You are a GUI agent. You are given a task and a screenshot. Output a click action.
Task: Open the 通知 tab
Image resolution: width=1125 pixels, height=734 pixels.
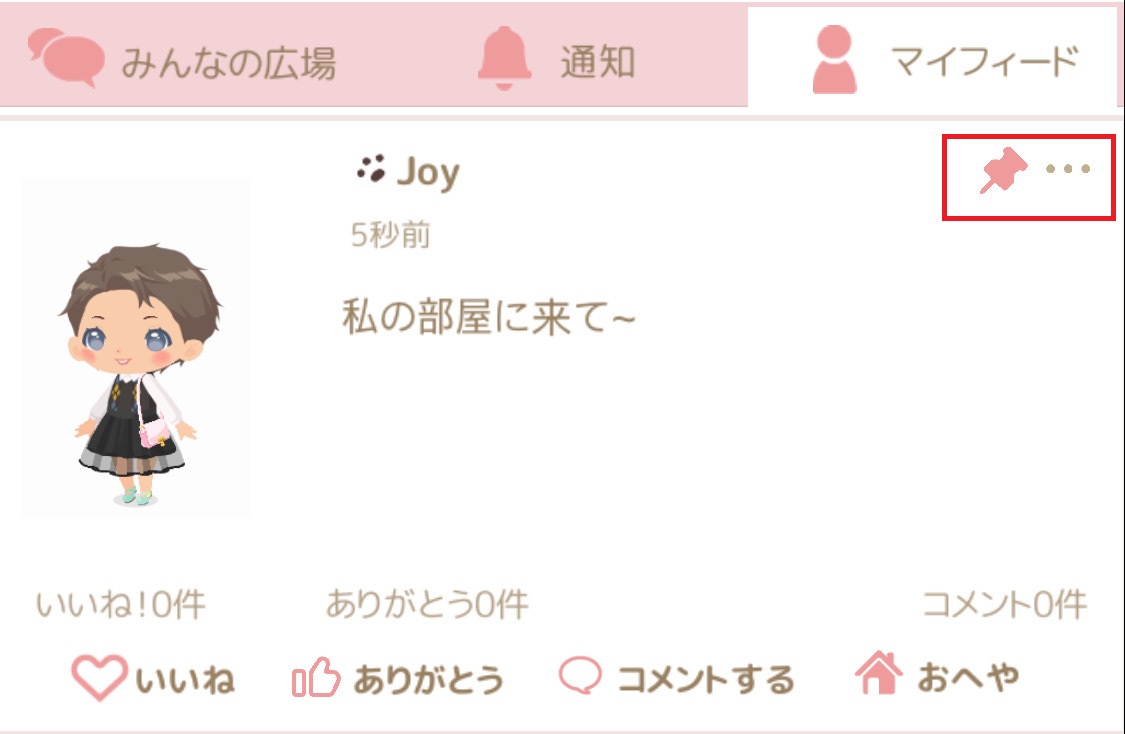click(558, 60)
